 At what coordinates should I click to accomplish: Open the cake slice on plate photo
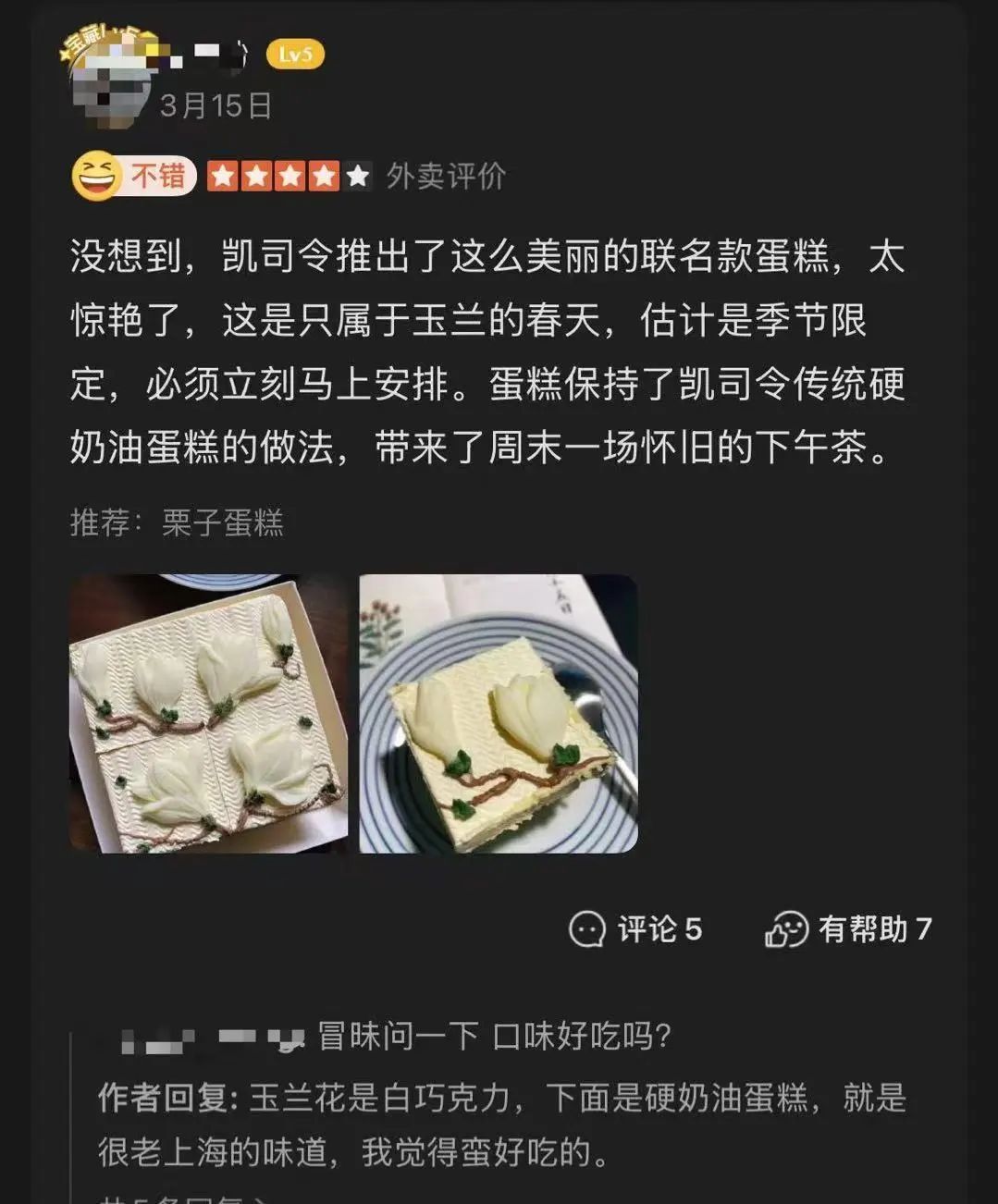[498, 713]
